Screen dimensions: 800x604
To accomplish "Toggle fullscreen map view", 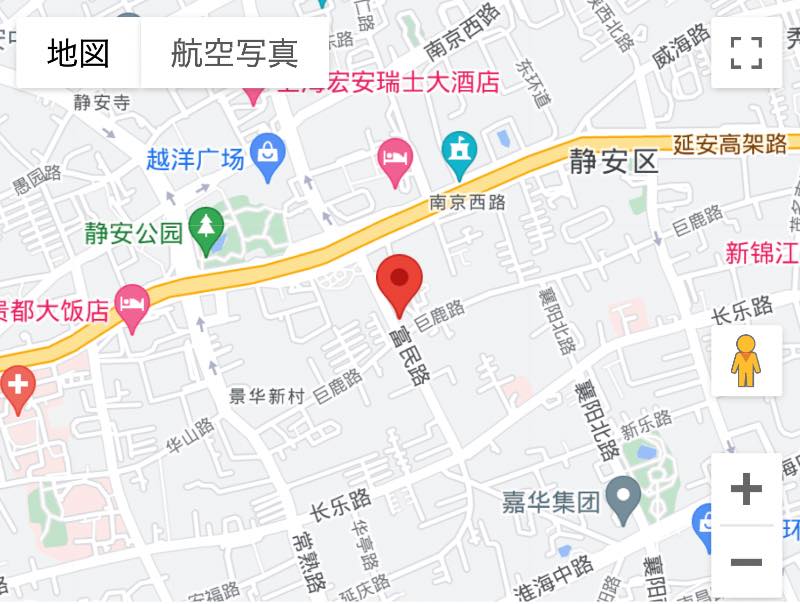I will 746,52.
